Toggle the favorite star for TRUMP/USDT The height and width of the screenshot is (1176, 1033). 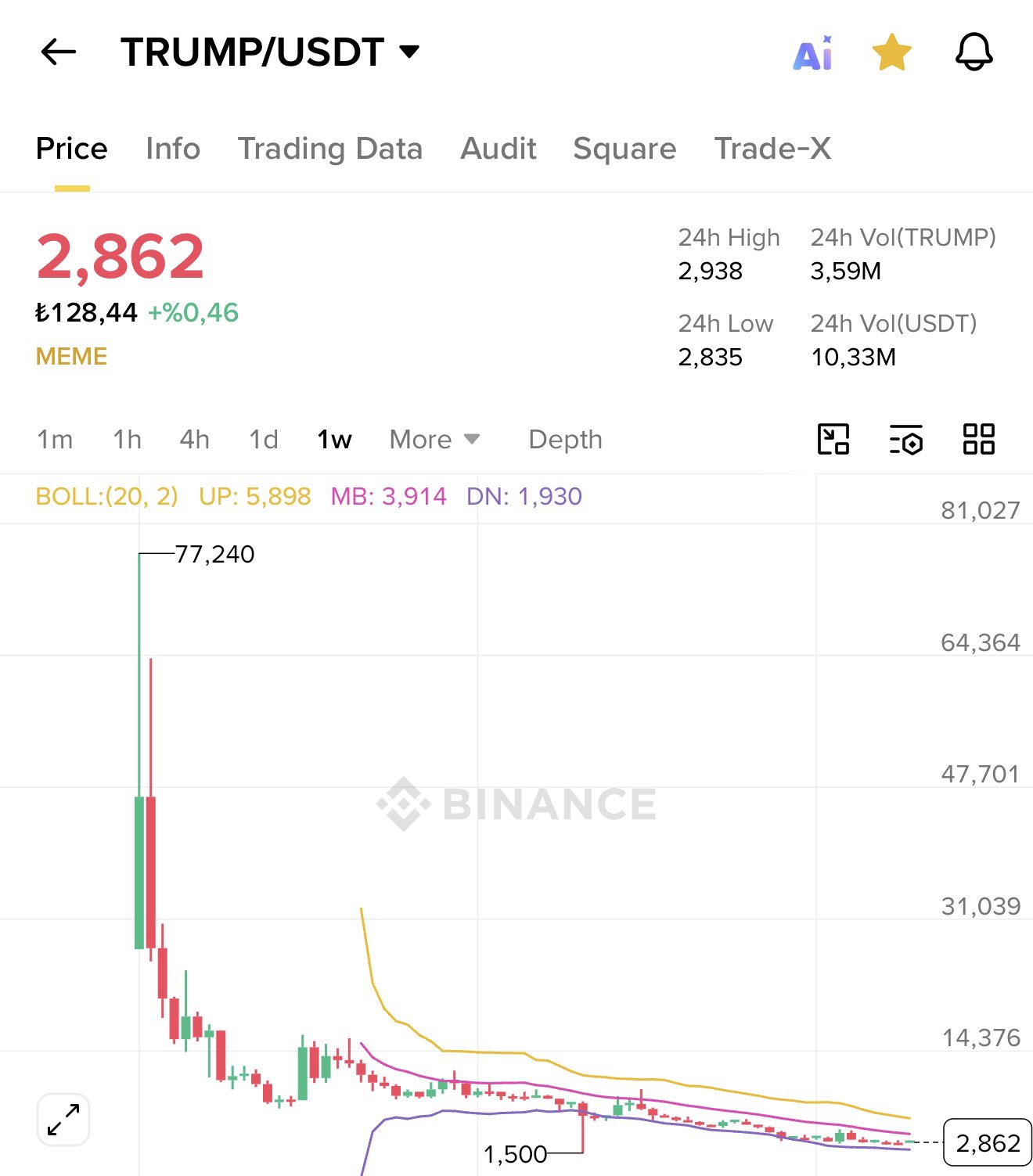tap(892, 53)
